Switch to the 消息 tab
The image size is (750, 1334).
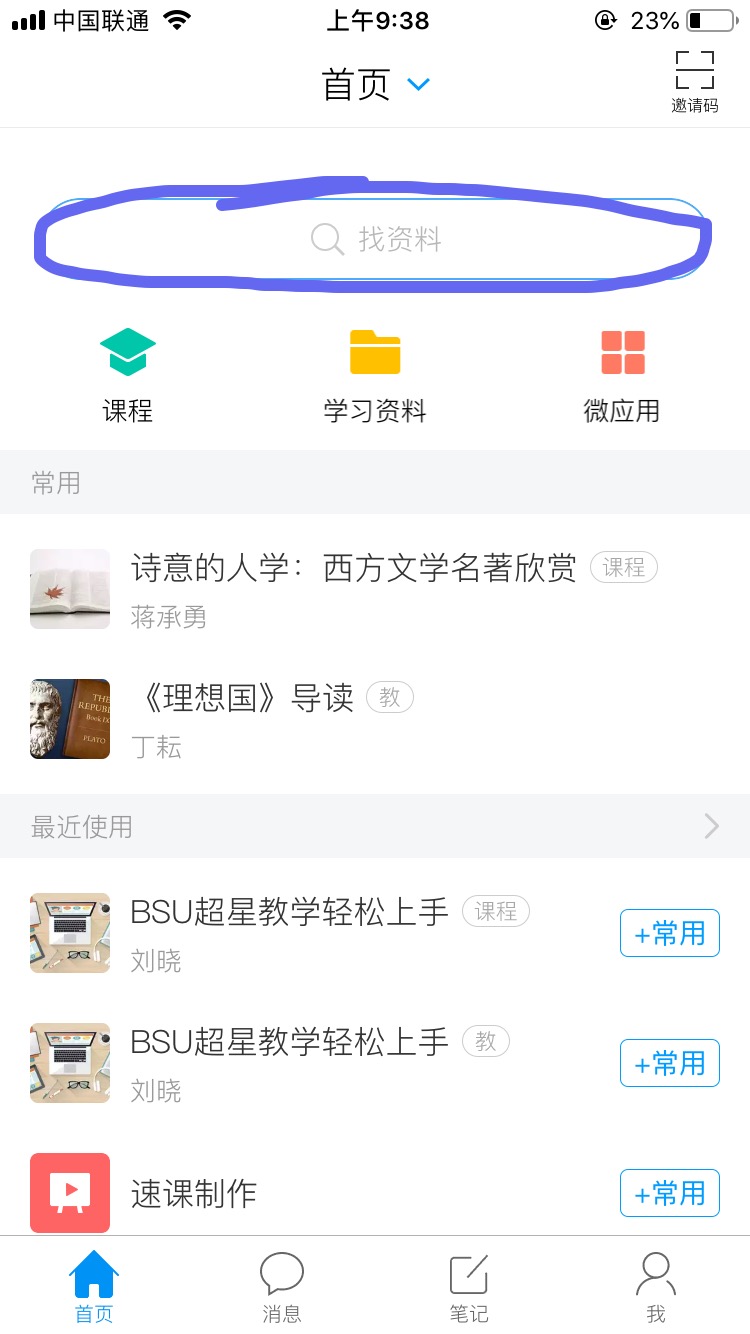281,1286
